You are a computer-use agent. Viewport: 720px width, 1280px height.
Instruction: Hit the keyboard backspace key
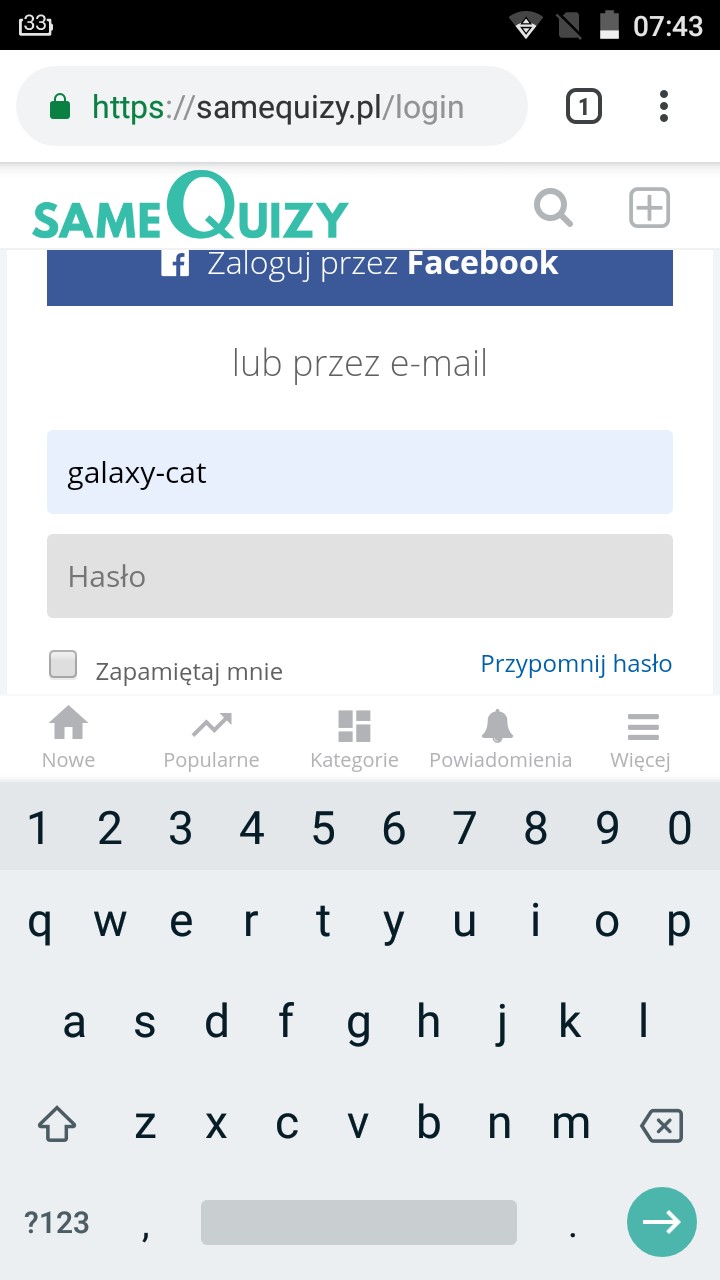[661, 1126]
